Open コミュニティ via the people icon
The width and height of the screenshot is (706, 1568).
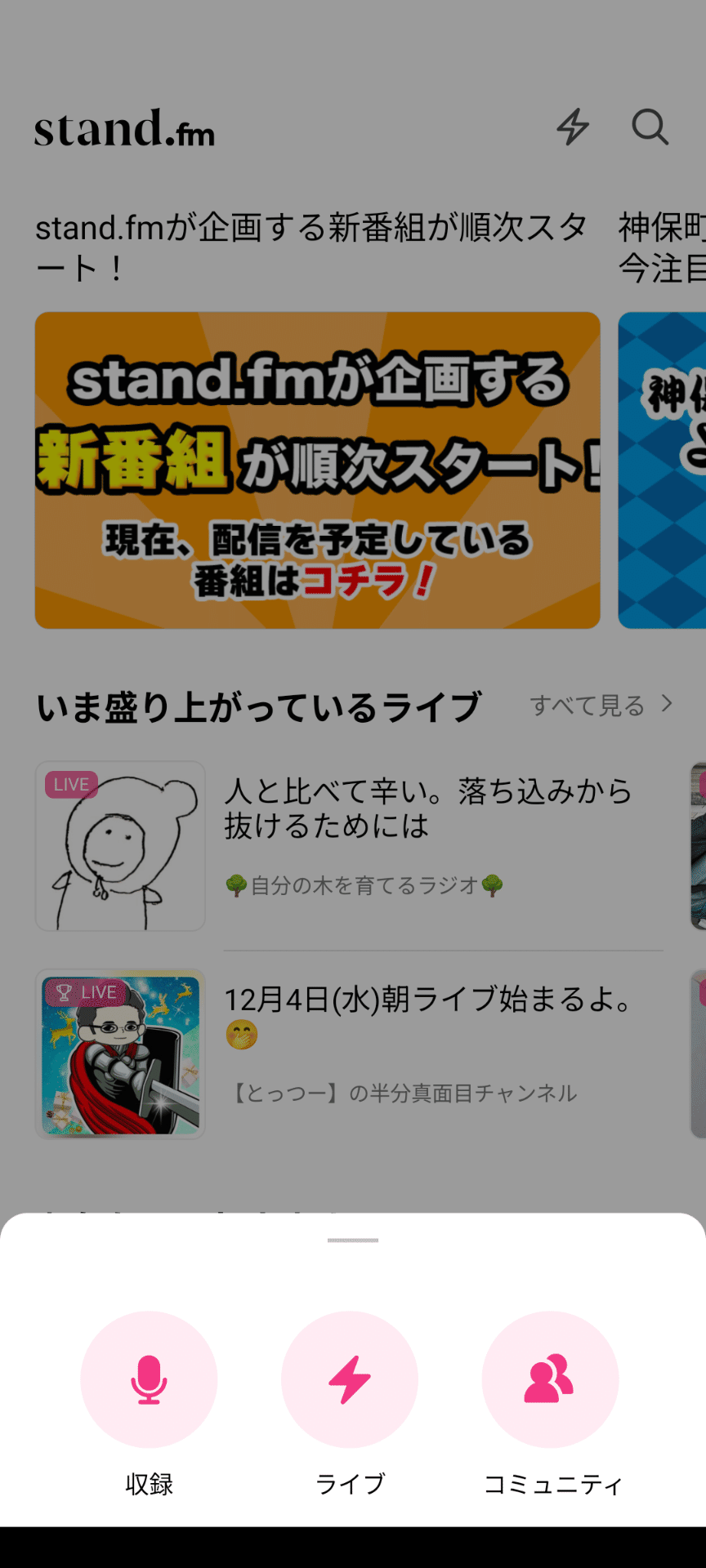550,1379
